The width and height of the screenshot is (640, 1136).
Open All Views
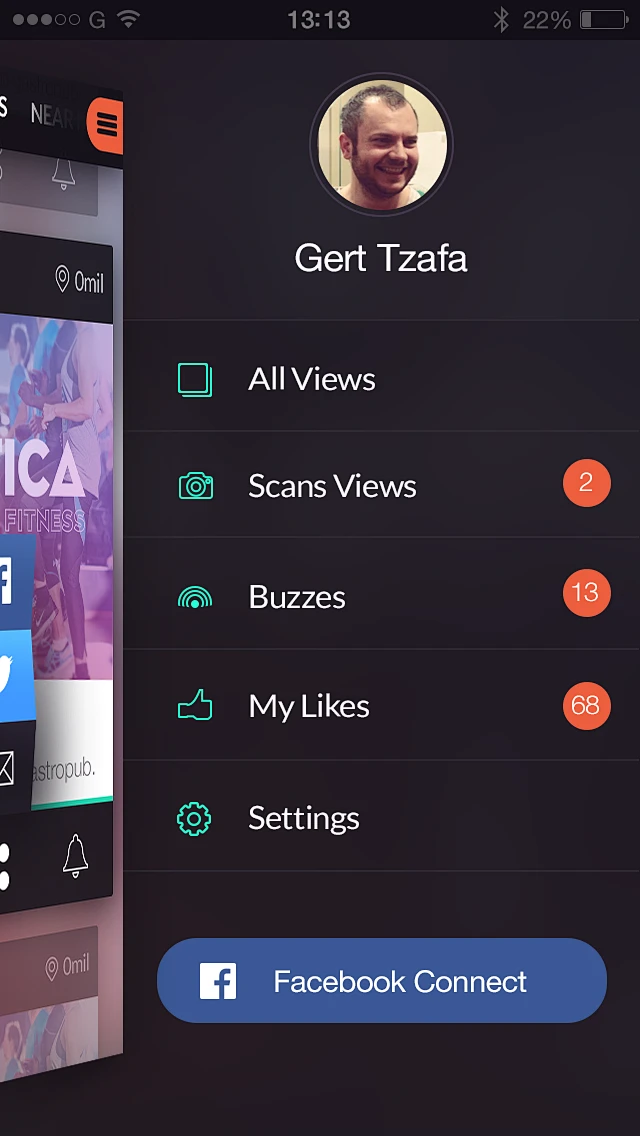pos(311,379)
